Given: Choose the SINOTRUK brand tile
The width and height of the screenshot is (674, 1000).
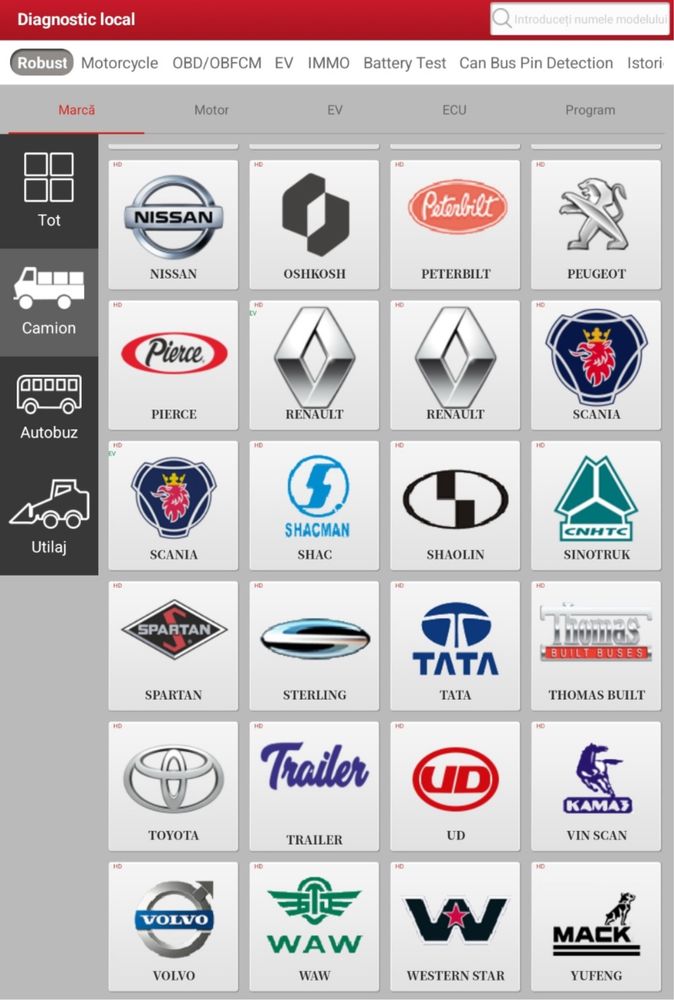Looking at the screenshot, I should pyautogui.click(x=596, y=505).
